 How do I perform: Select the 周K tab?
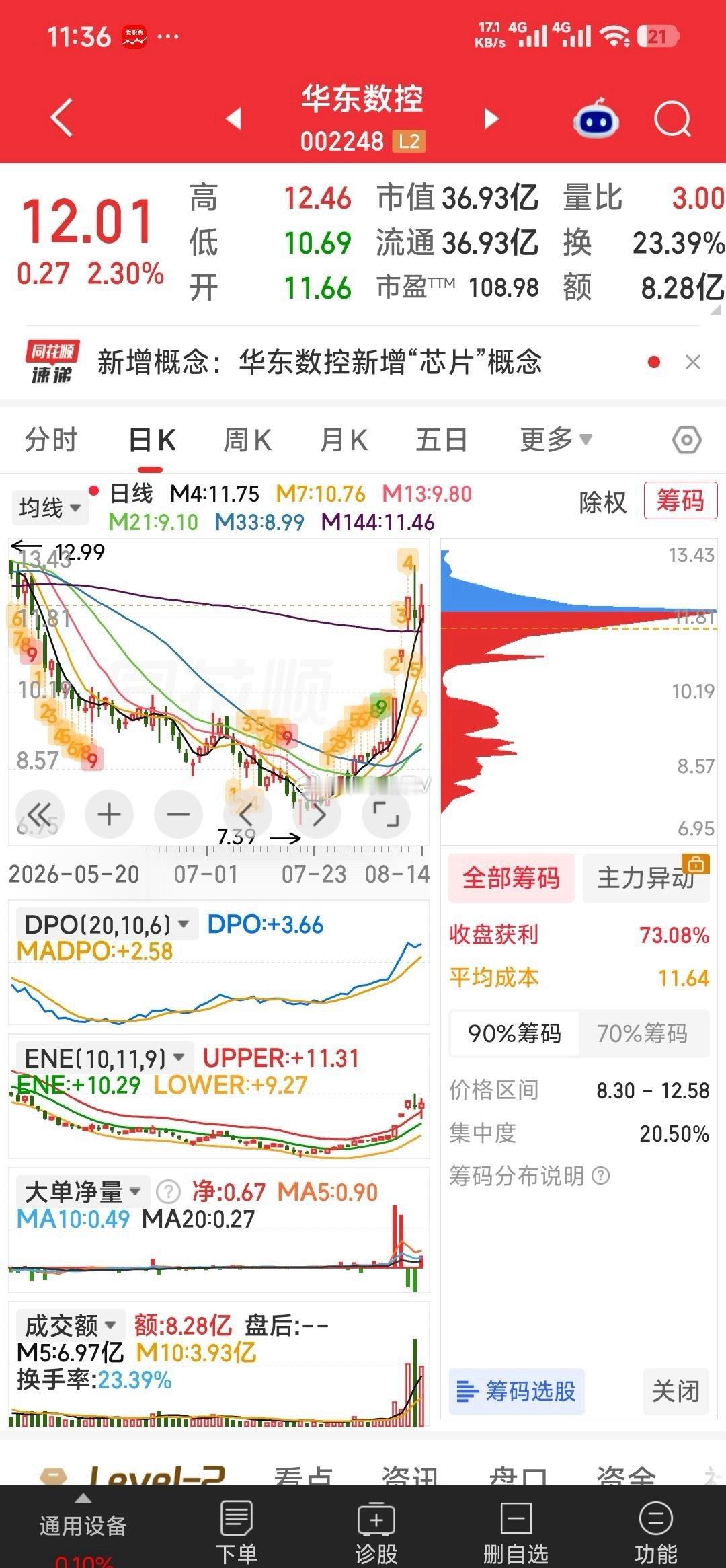247,441
